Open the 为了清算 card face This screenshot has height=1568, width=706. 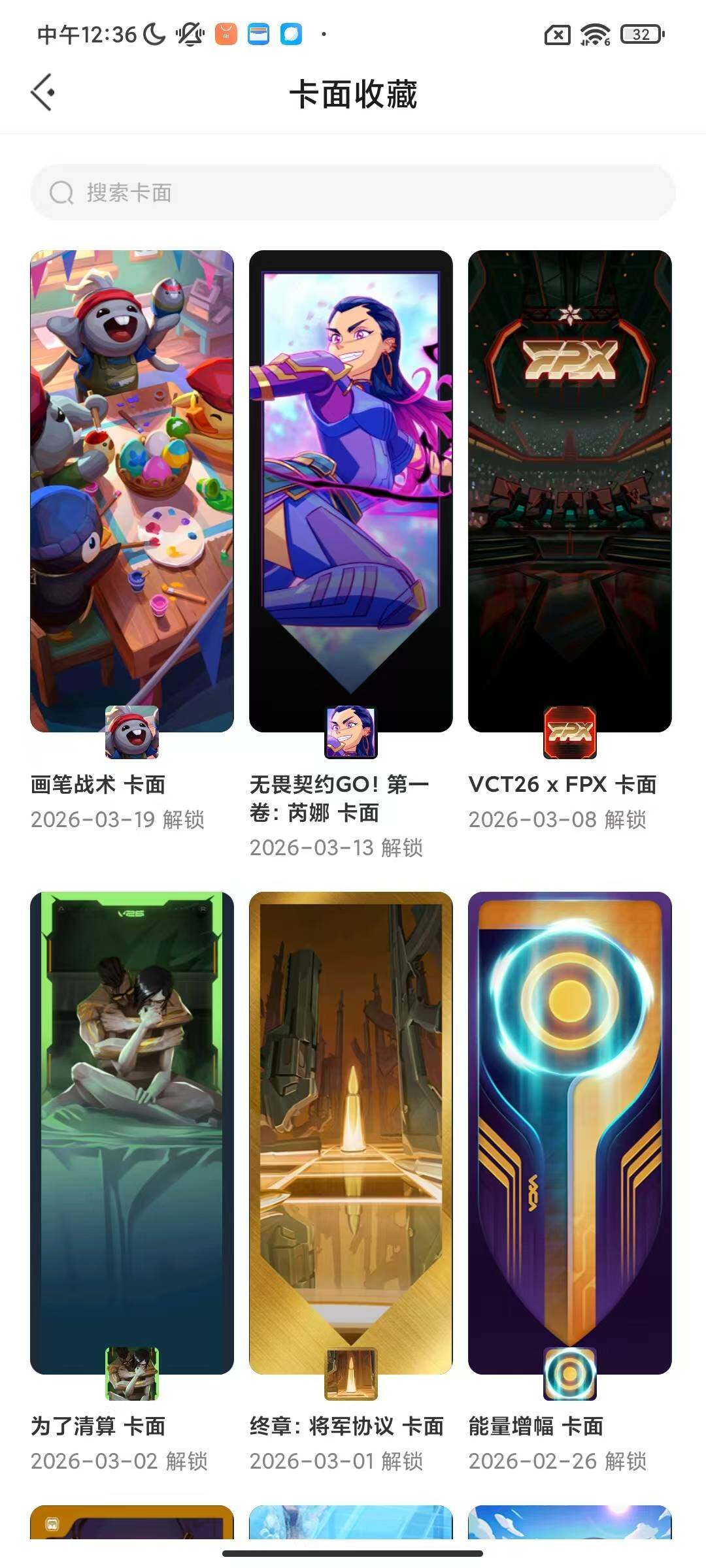[131, 1130]
